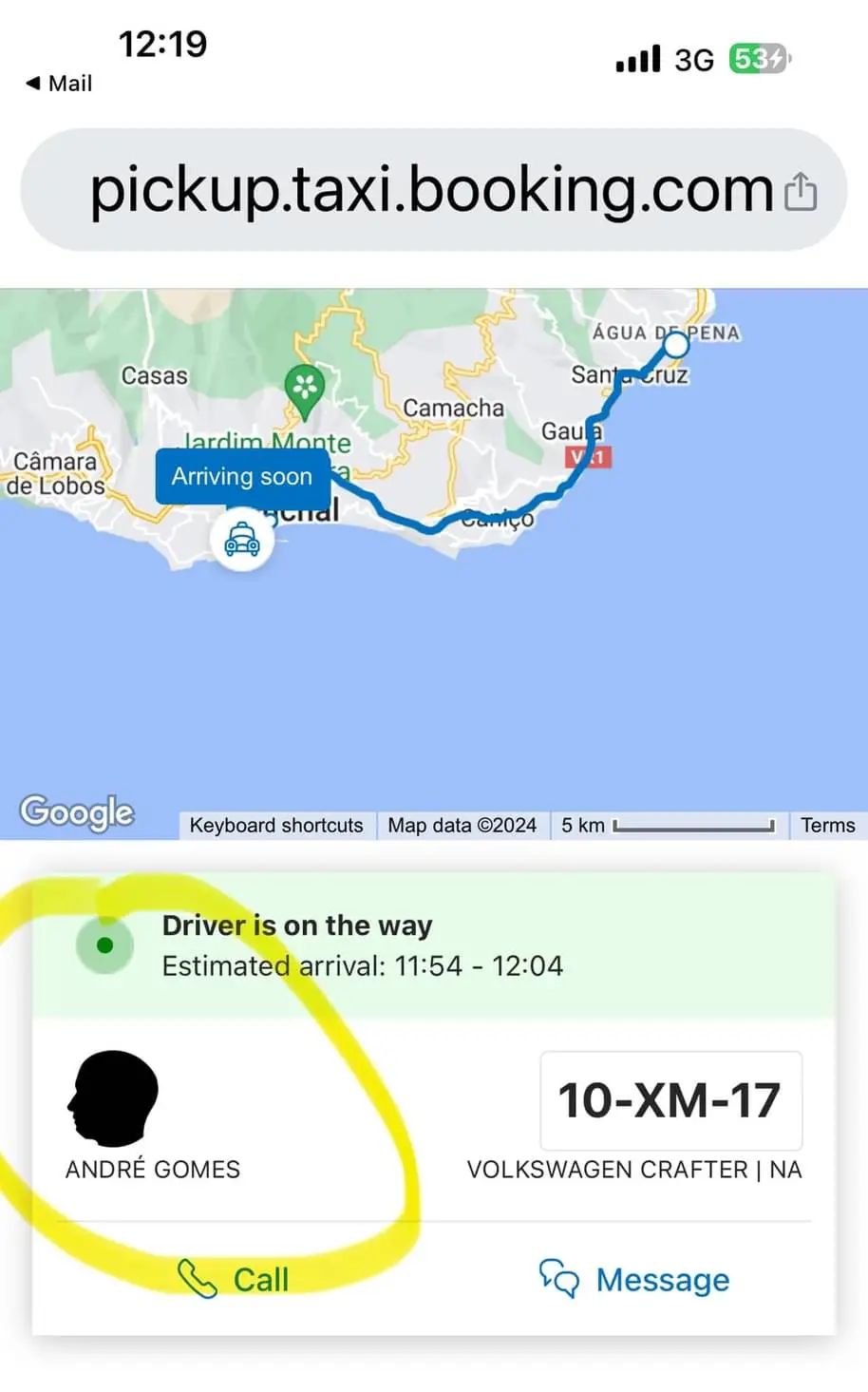Tap the taxi marker on the map
The image size is (868, 1392).
(242, 542)
